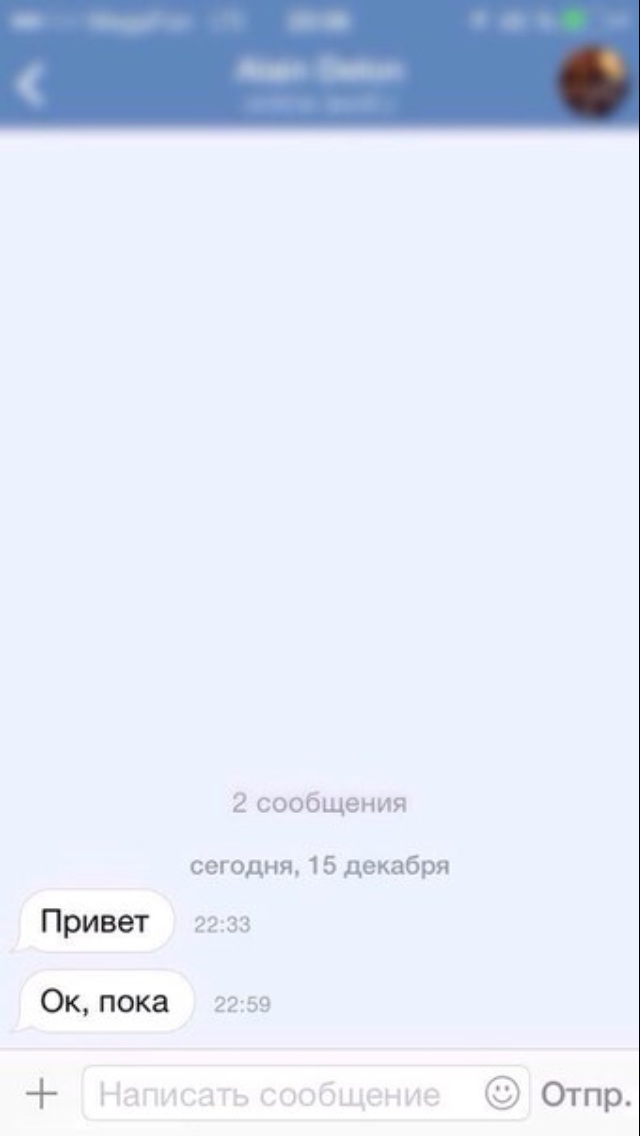
Task: Open the emoji smiley picker
Action: (502, 1093)
